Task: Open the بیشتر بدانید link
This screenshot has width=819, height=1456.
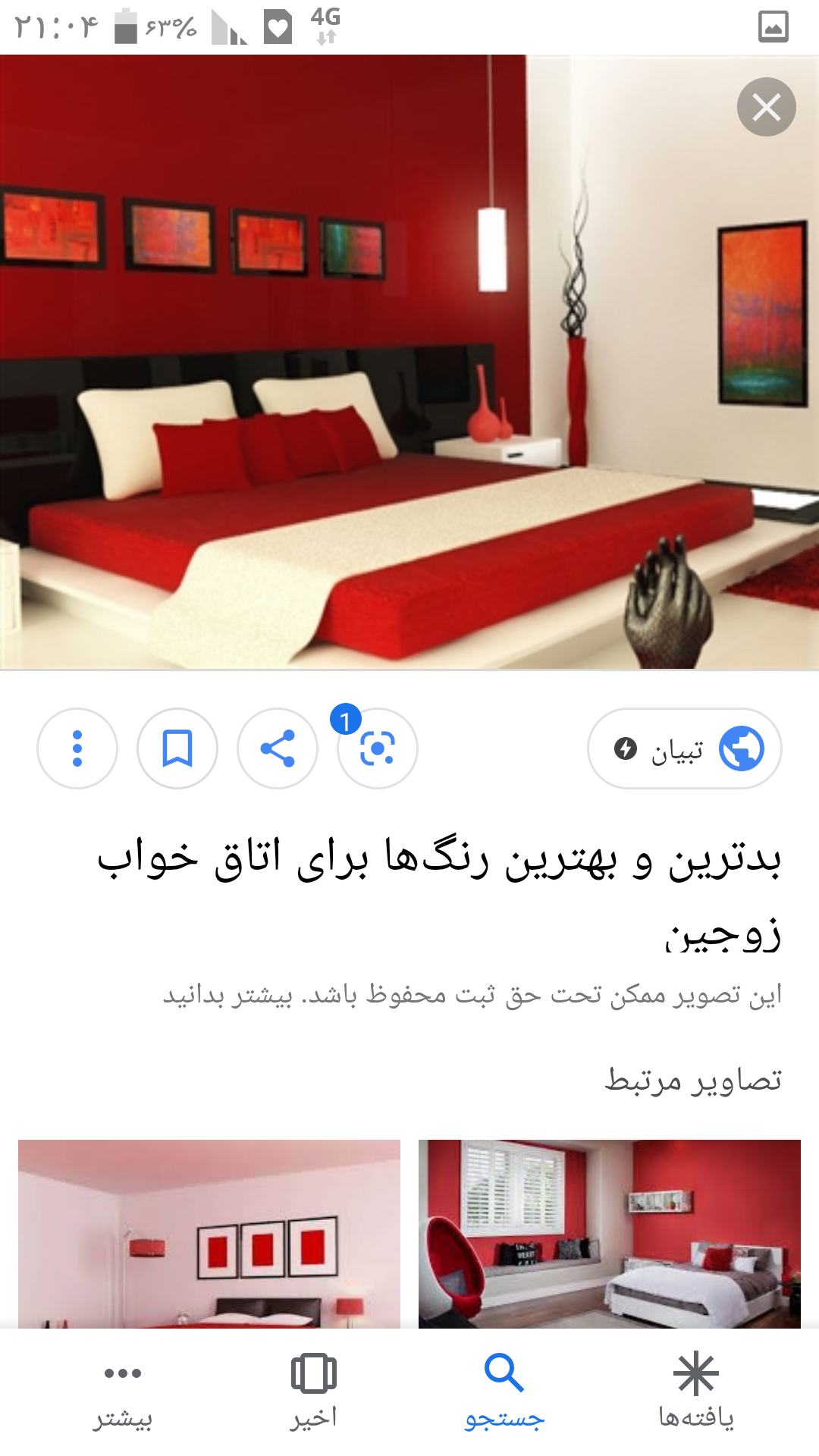Action: click(x=227, y=995)
